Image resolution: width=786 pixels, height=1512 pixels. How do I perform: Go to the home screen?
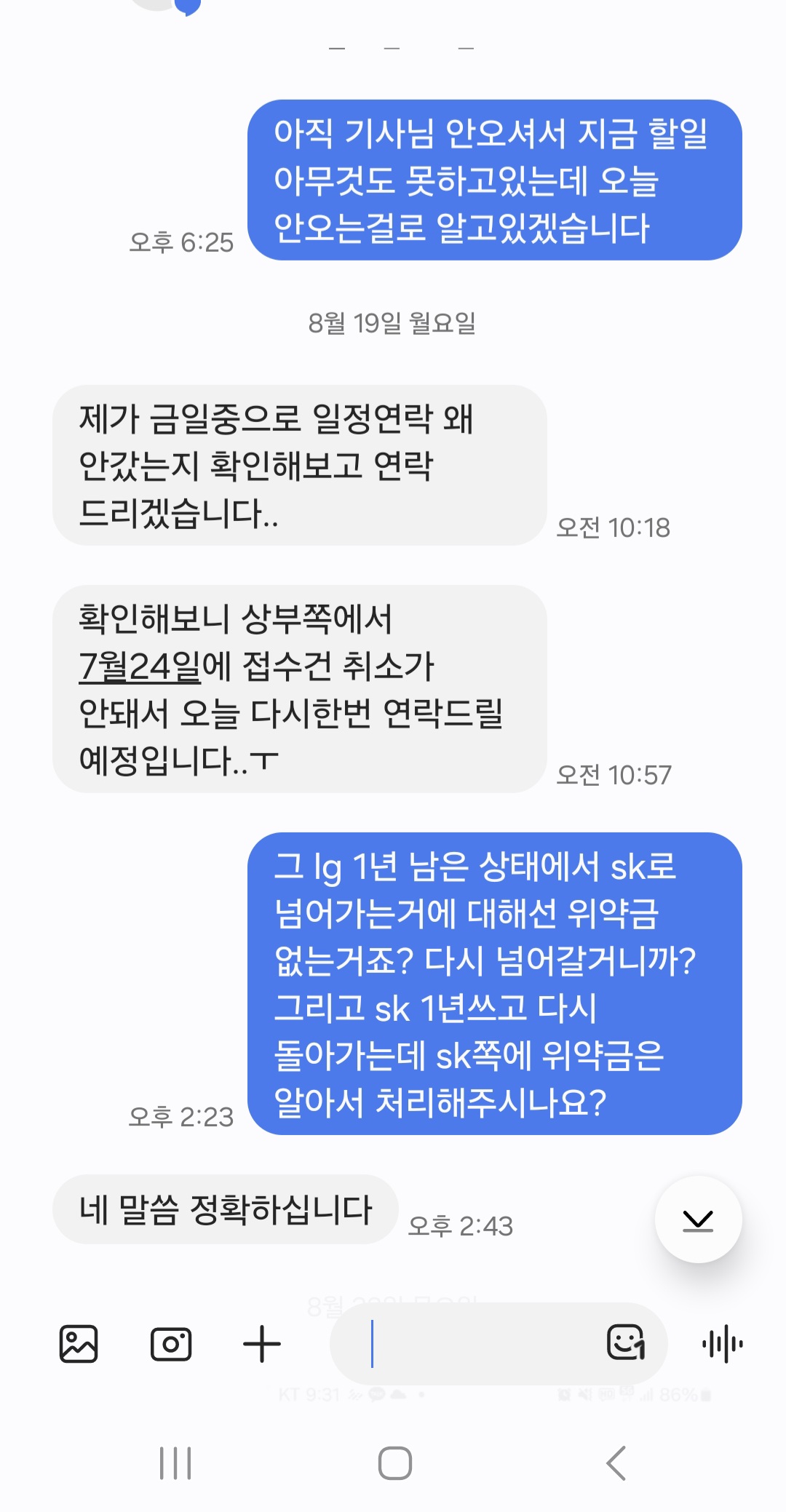click(x=394, y=1463)
